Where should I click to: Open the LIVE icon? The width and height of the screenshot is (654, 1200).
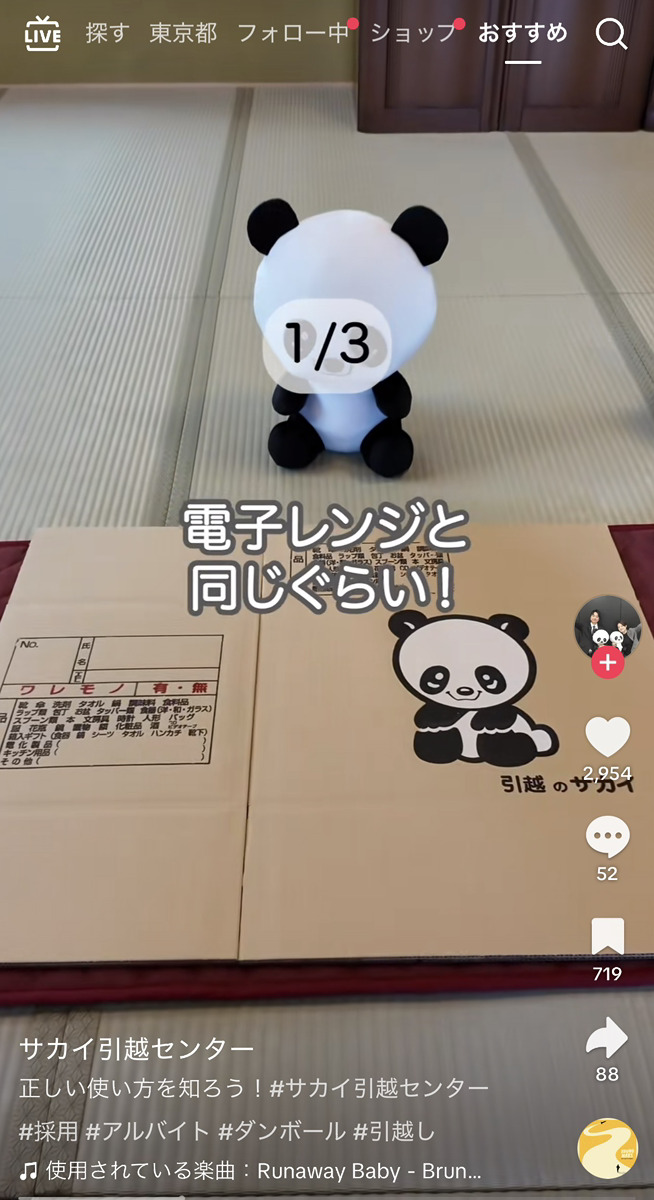[x=42, y=34]
